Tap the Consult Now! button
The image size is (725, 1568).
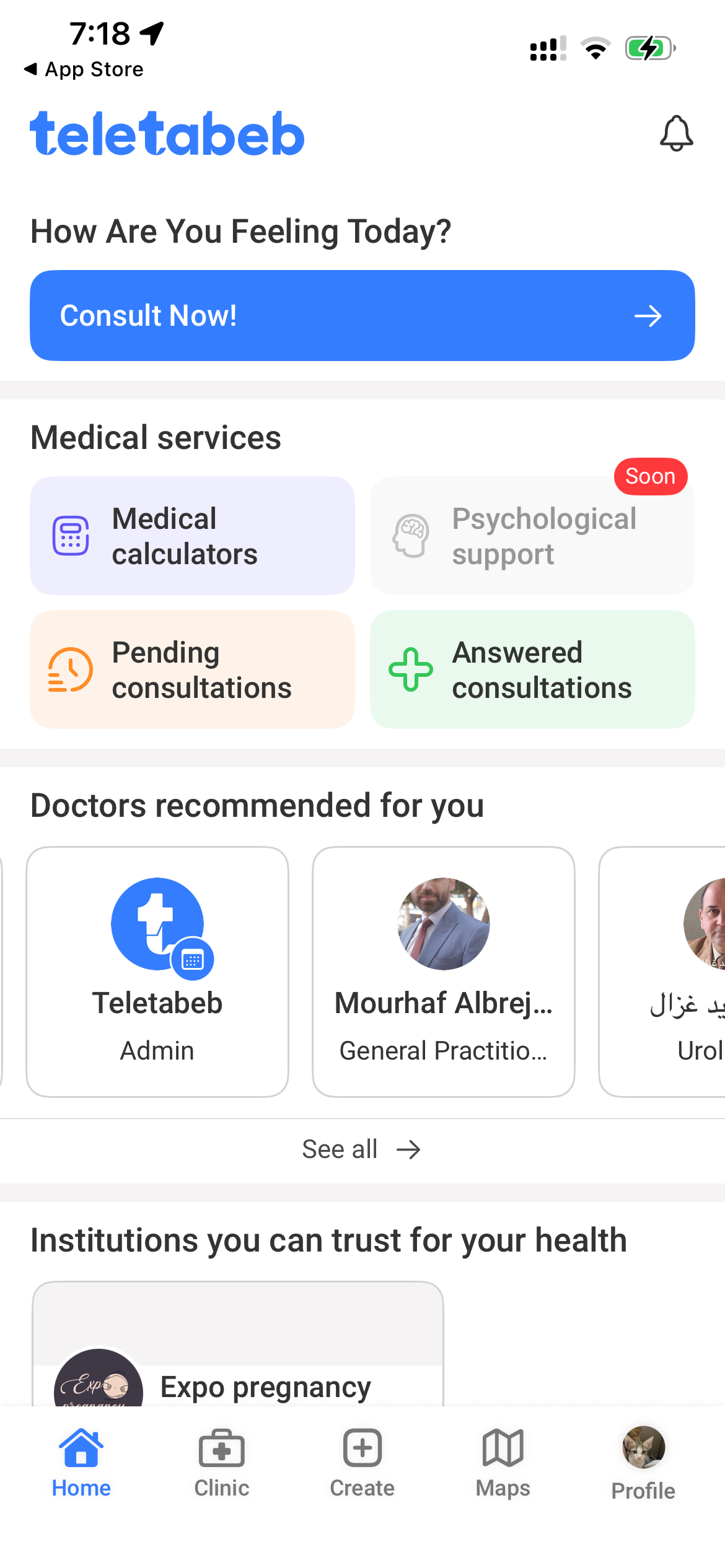tap(362, 315)
